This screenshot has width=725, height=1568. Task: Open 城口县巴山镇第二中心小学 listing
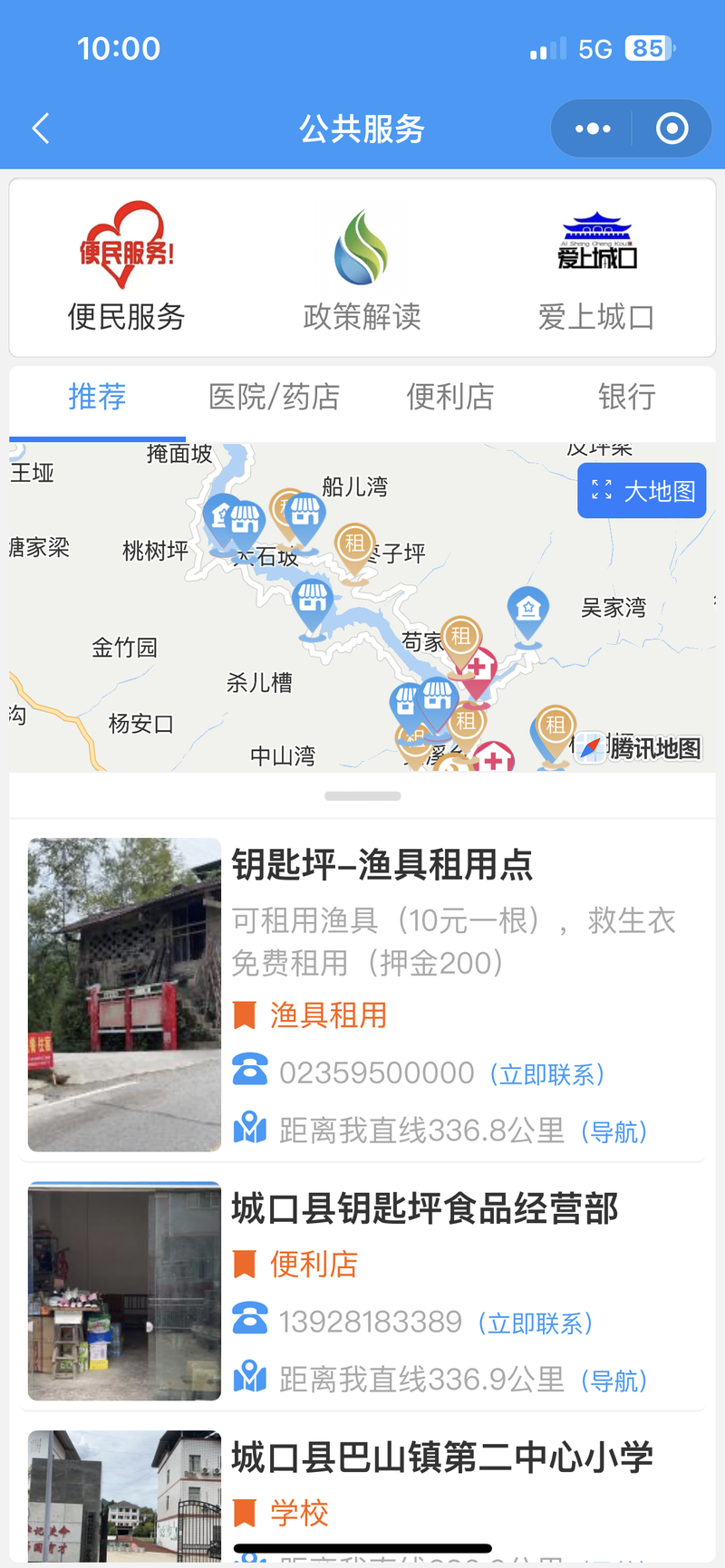point(441,1457)
